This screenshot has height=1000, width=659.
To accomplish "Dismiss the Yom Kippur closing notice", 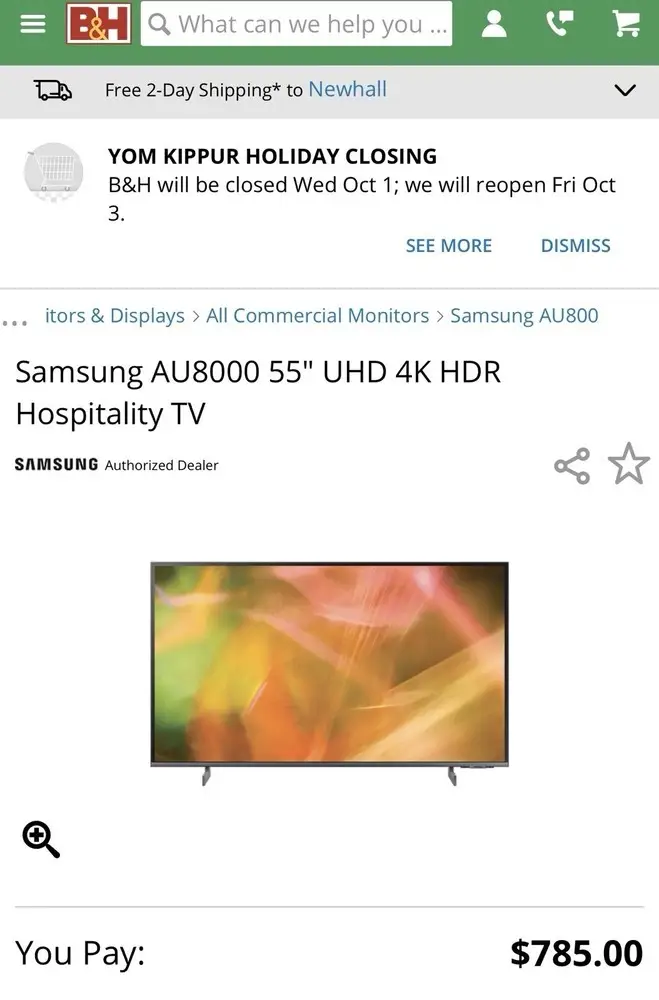I will pos(575,245).
